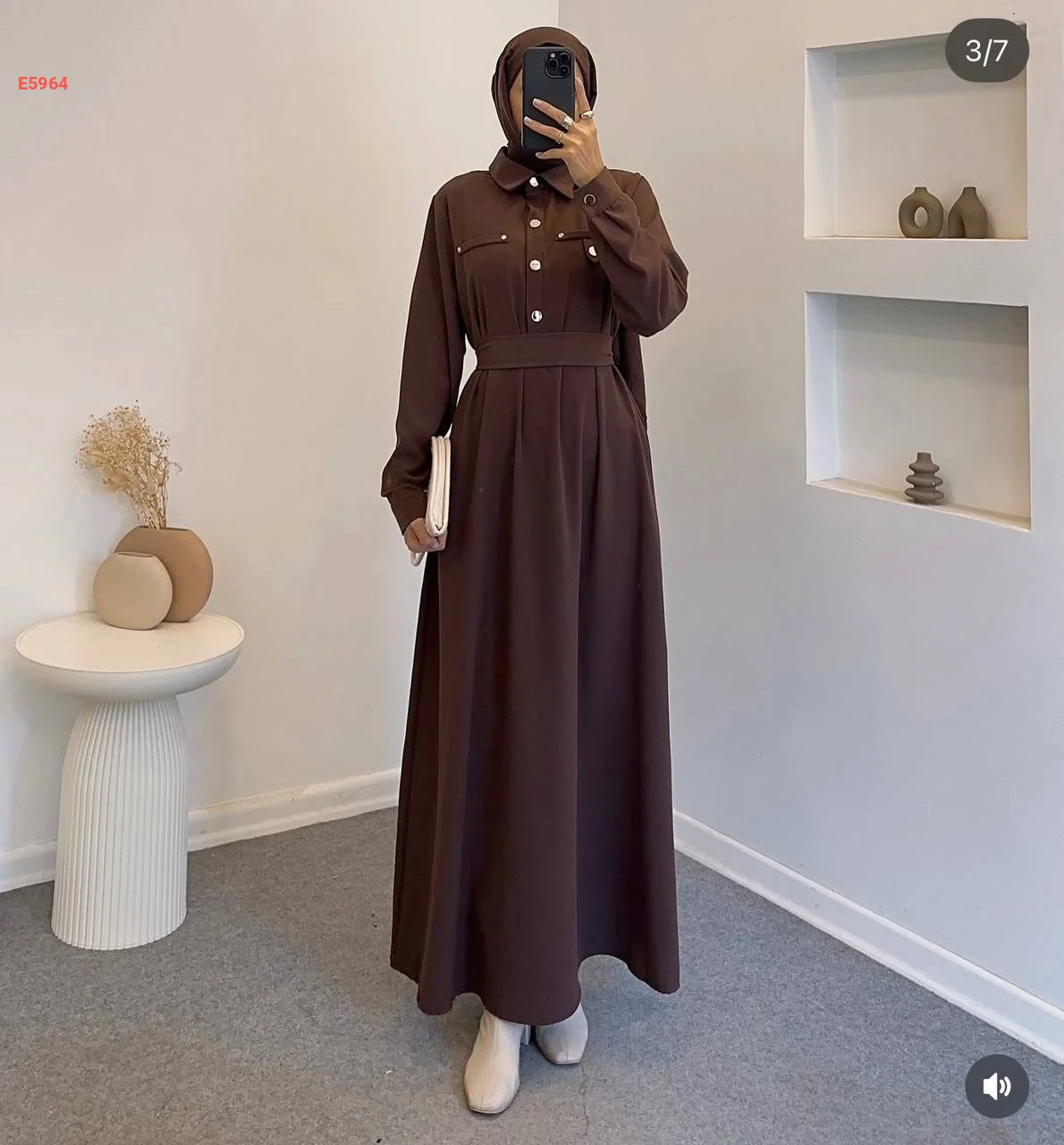Toggle the video sound speaker icon
1064x1145 pixels.
996,1086
